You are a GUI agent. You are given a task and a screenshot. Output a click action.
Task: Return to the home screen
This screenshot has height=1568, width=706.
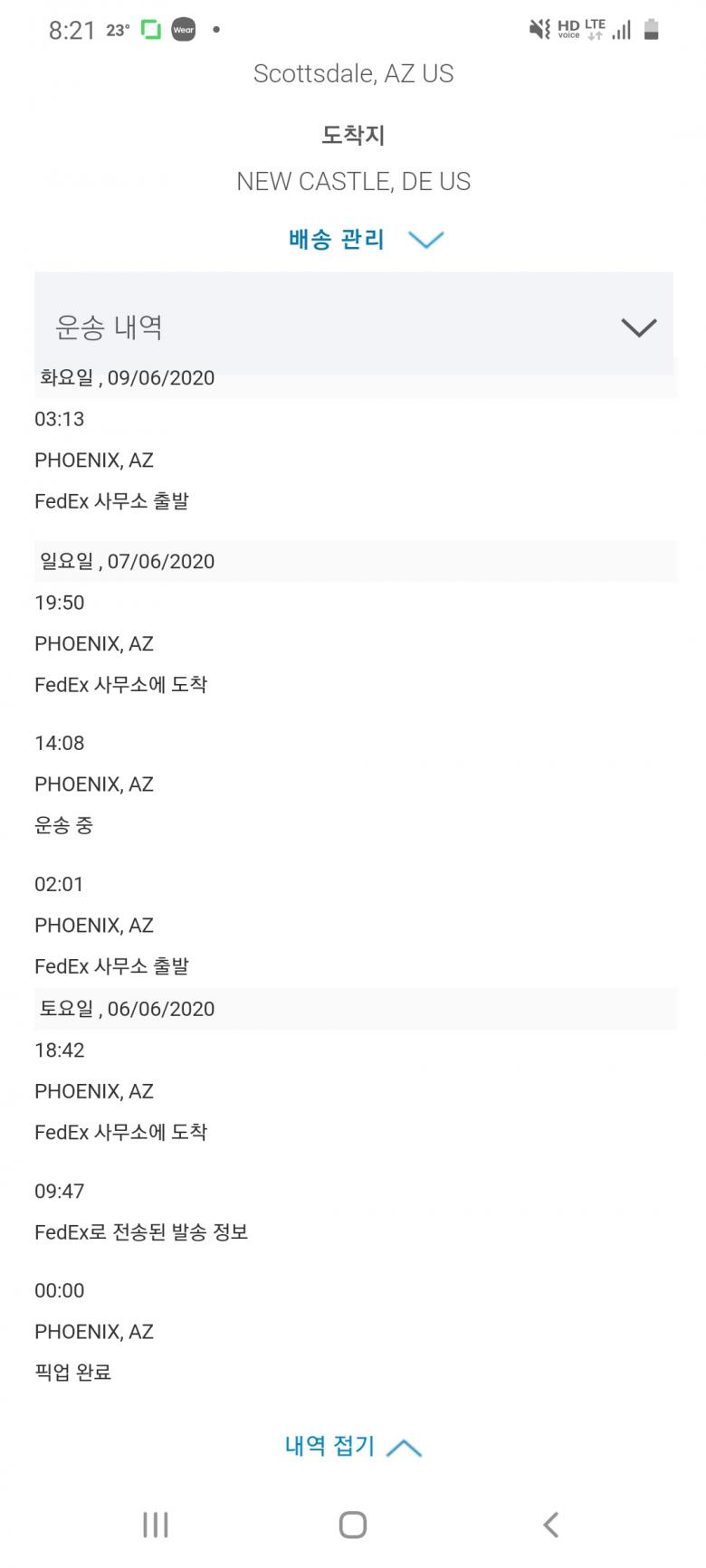click(353, 1525)
